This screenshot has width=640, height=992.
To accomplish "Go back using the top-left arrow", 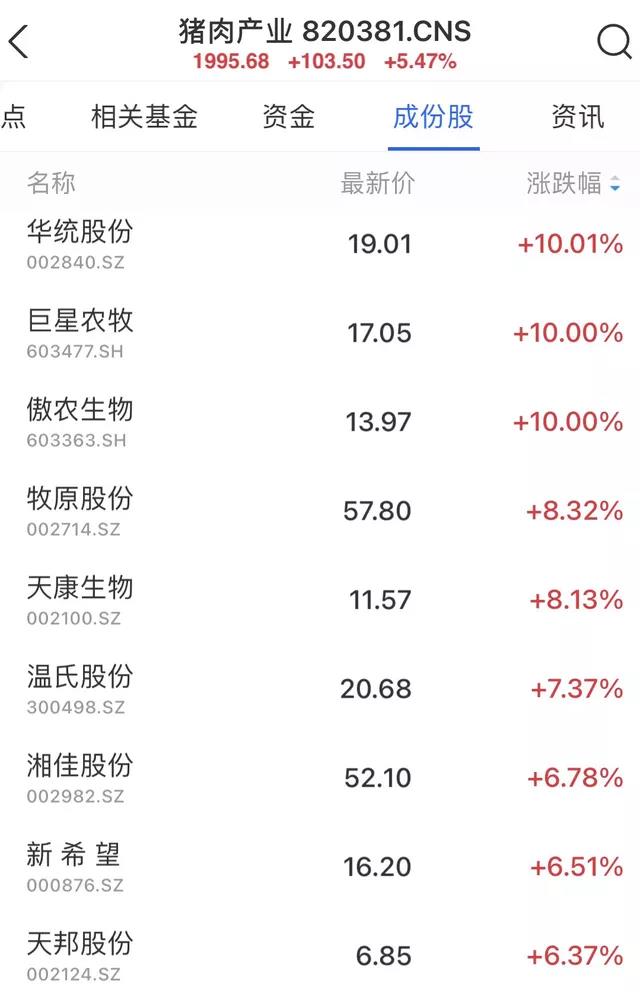I will click(x=19, y=42).
